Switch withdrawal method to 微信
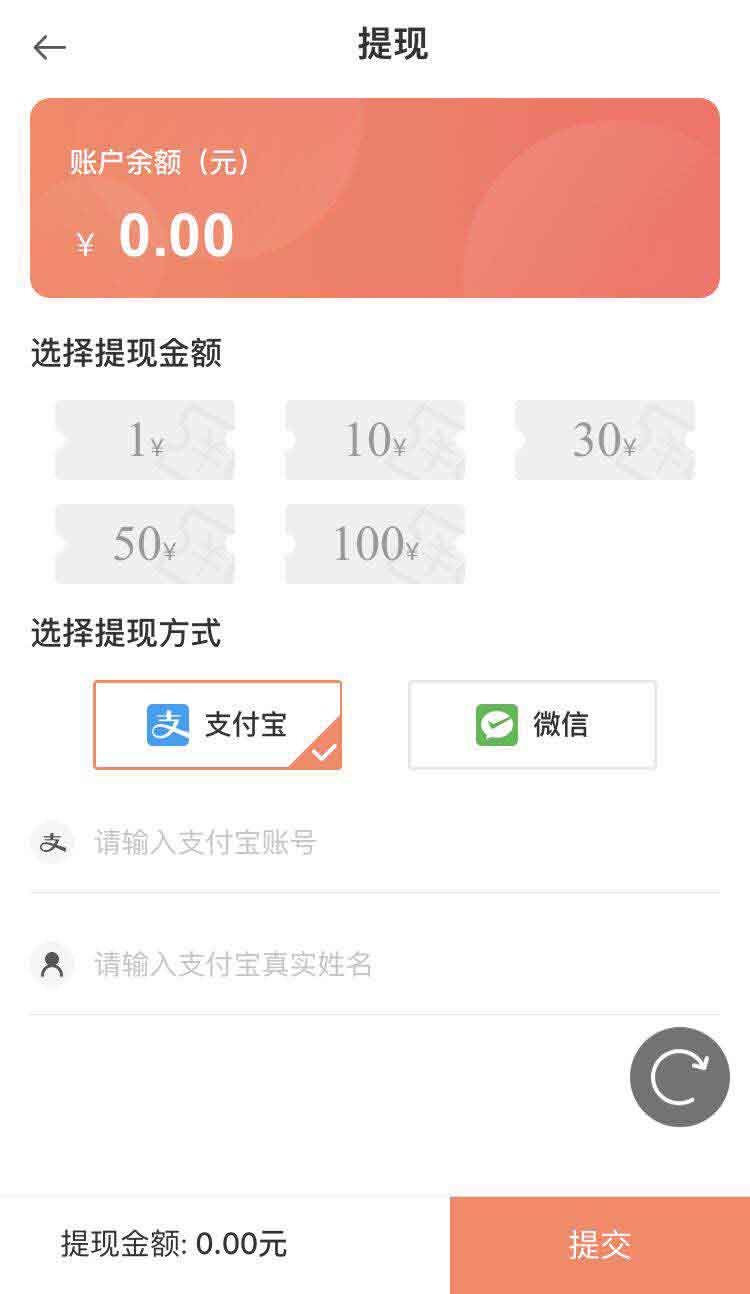Viewport: 750px width, 1294px height. [x=532, y=725]
